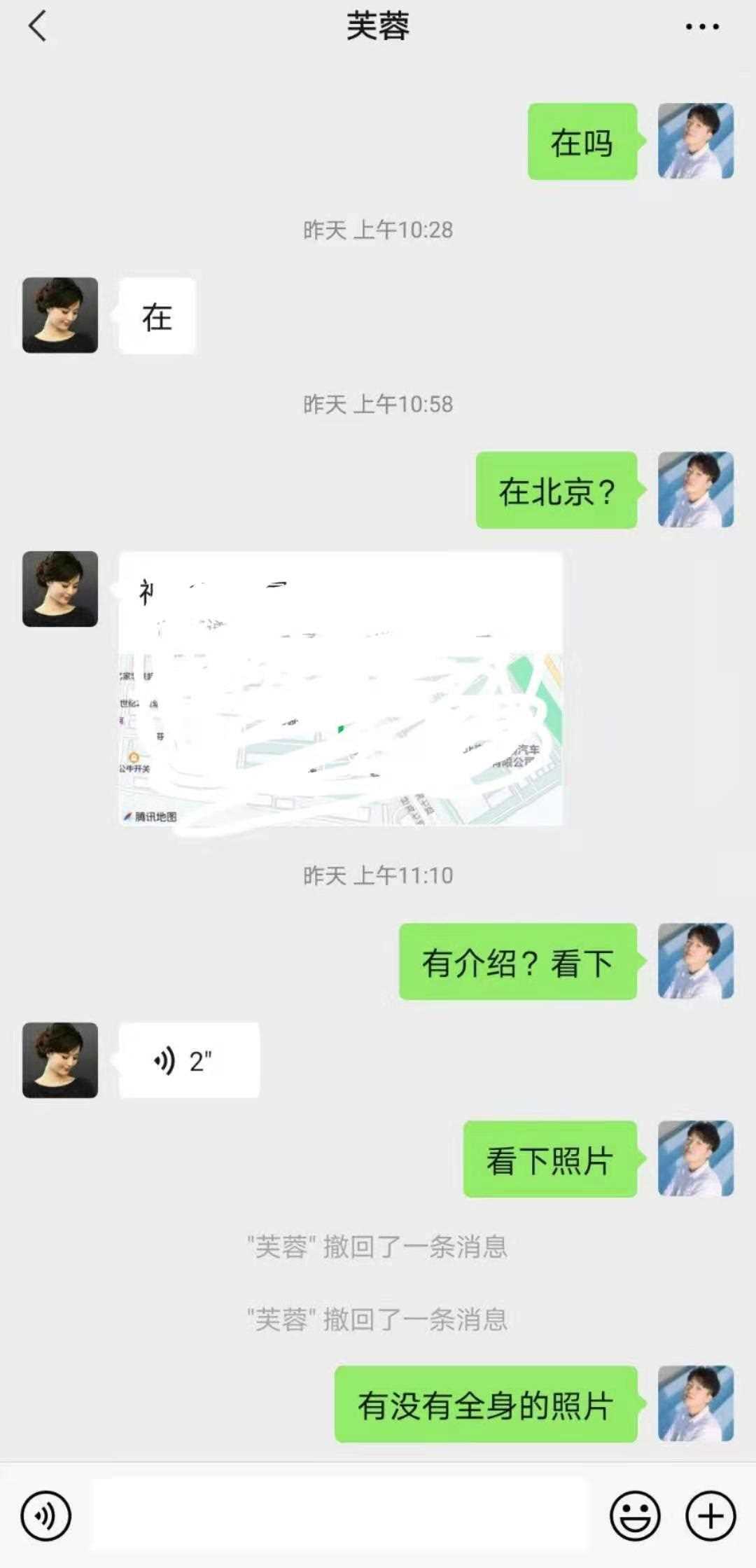Open the emoji sticker panel
The width and height of the screenshot is (756, 1568).
pyautogui.click(x=635, y=1516)
